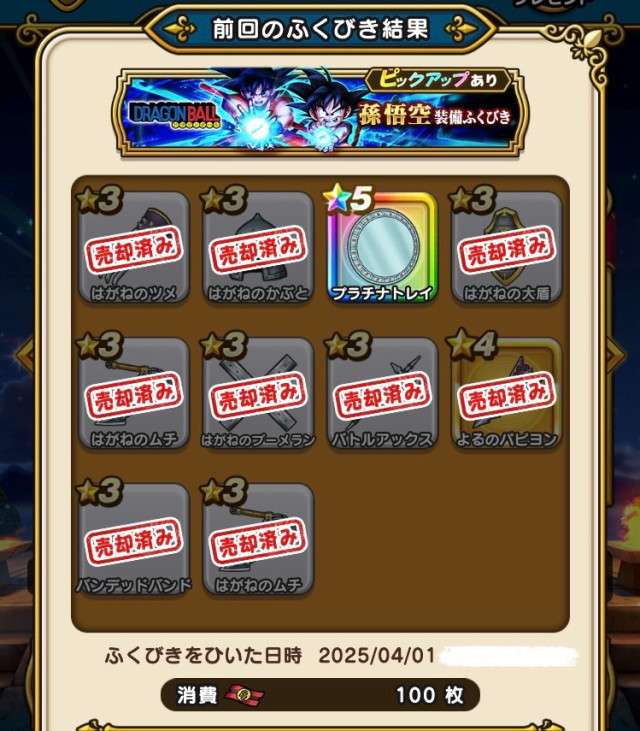The image size is (640, 731).
Task: View the 5-star プラチナトレイ item
Action: click(381, 249)
